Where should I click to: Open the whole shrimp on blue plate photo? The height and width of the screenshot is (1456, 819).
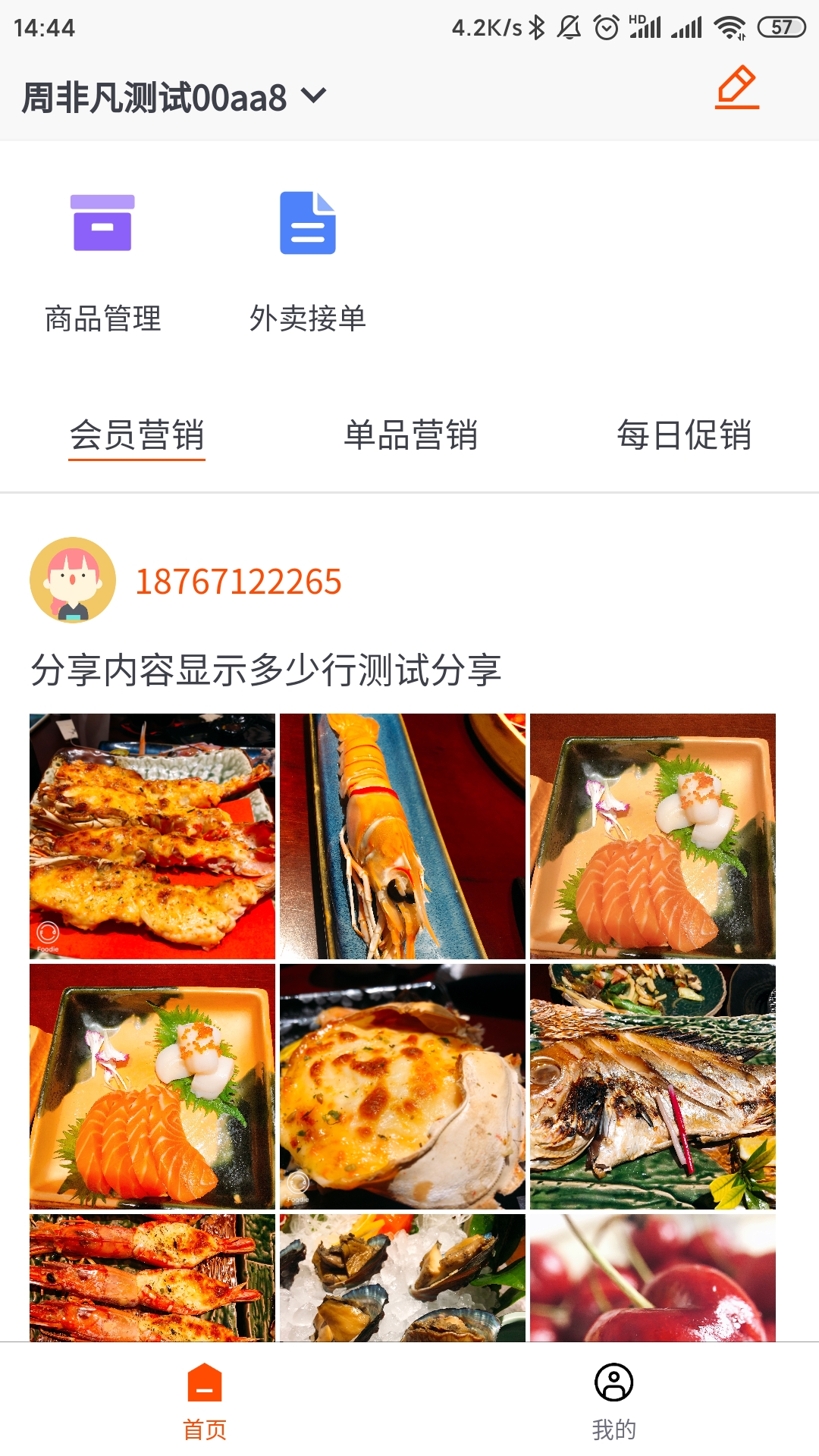[403, 836]
